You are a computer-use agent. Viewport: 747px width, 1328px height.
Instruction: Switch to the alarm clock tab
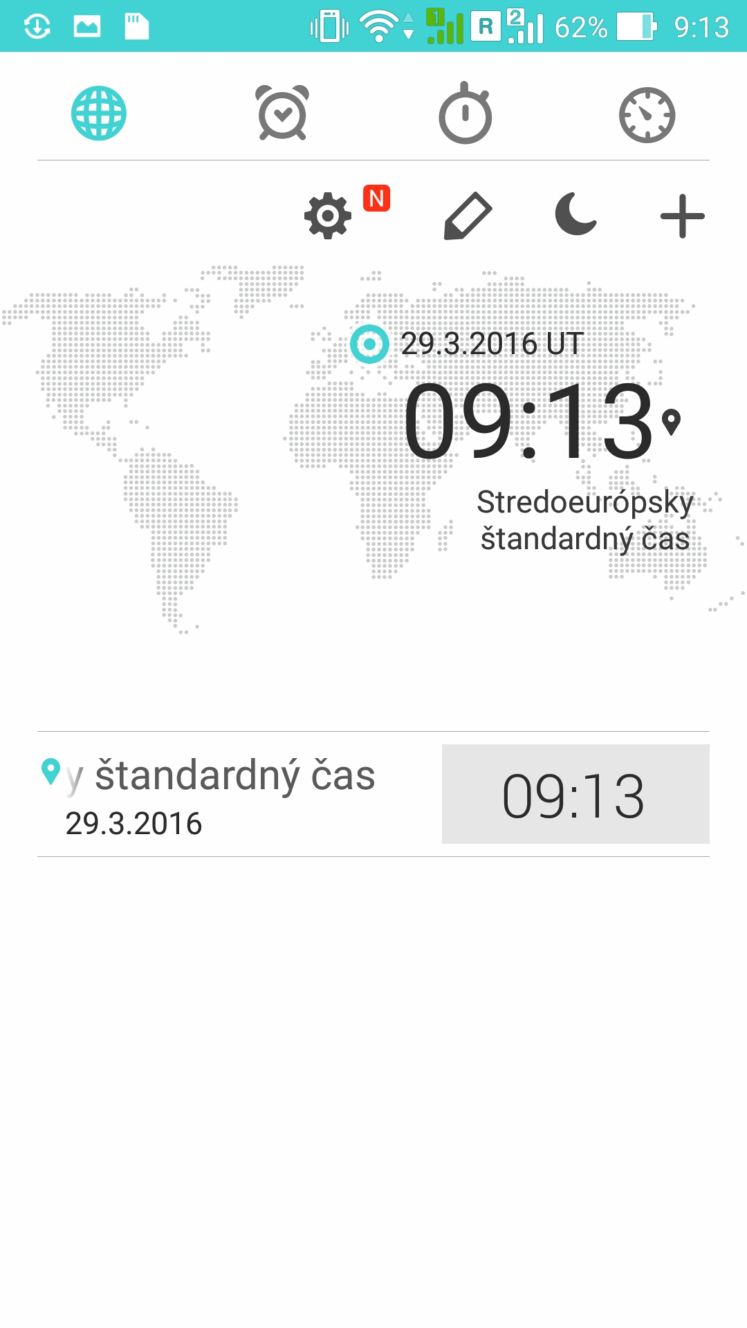[x=282, y=113]
